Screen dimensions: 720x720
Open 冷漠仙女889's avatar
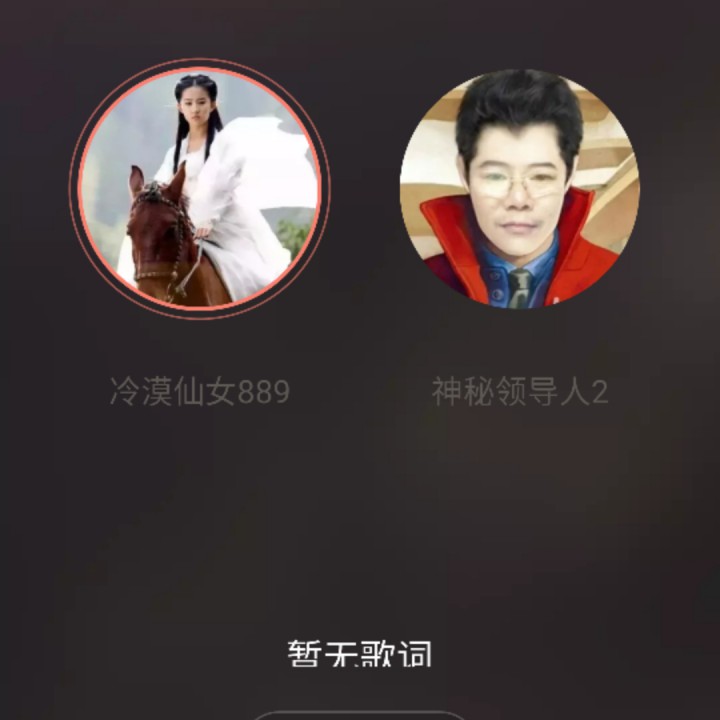click(199, 188)
